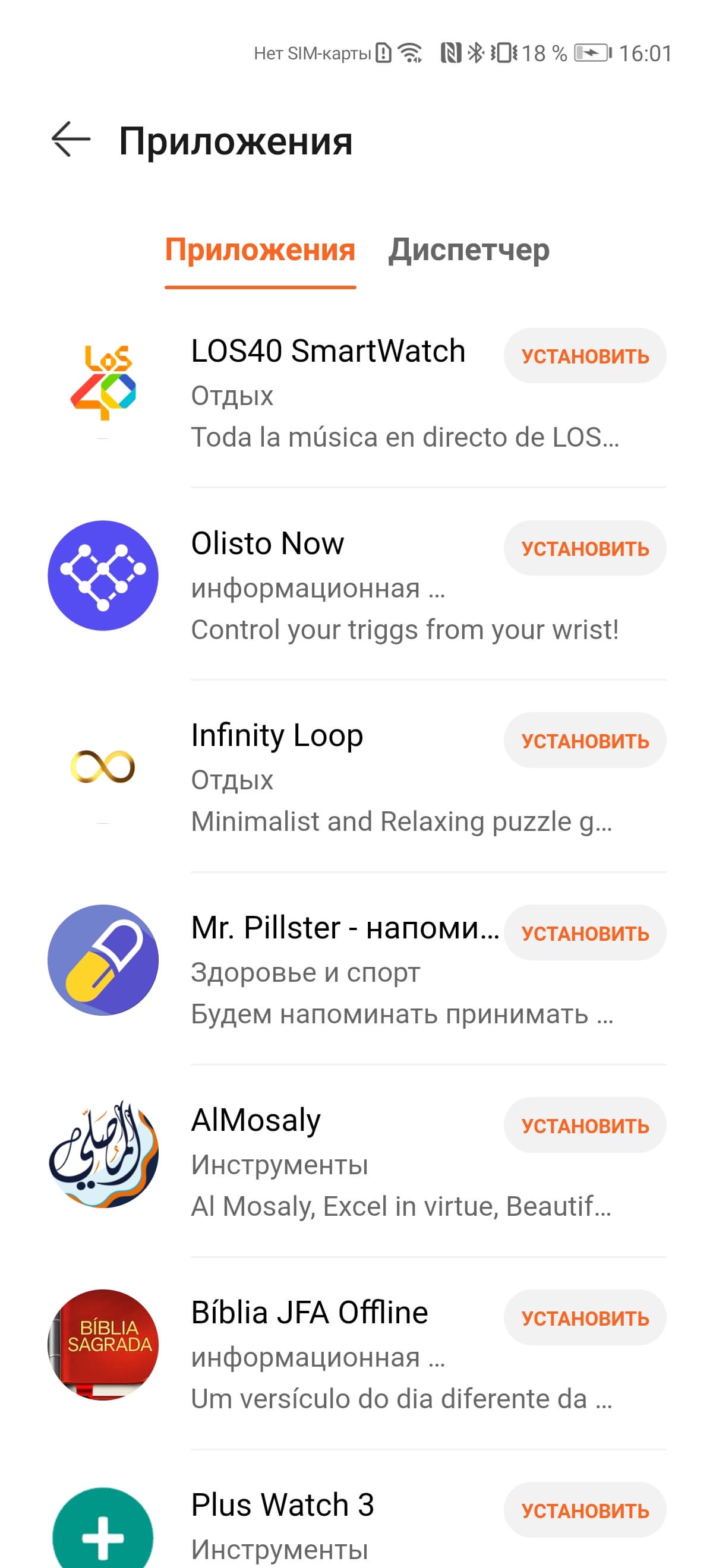Install Plus Watch 3
713x1568 pixels.
585,1510
